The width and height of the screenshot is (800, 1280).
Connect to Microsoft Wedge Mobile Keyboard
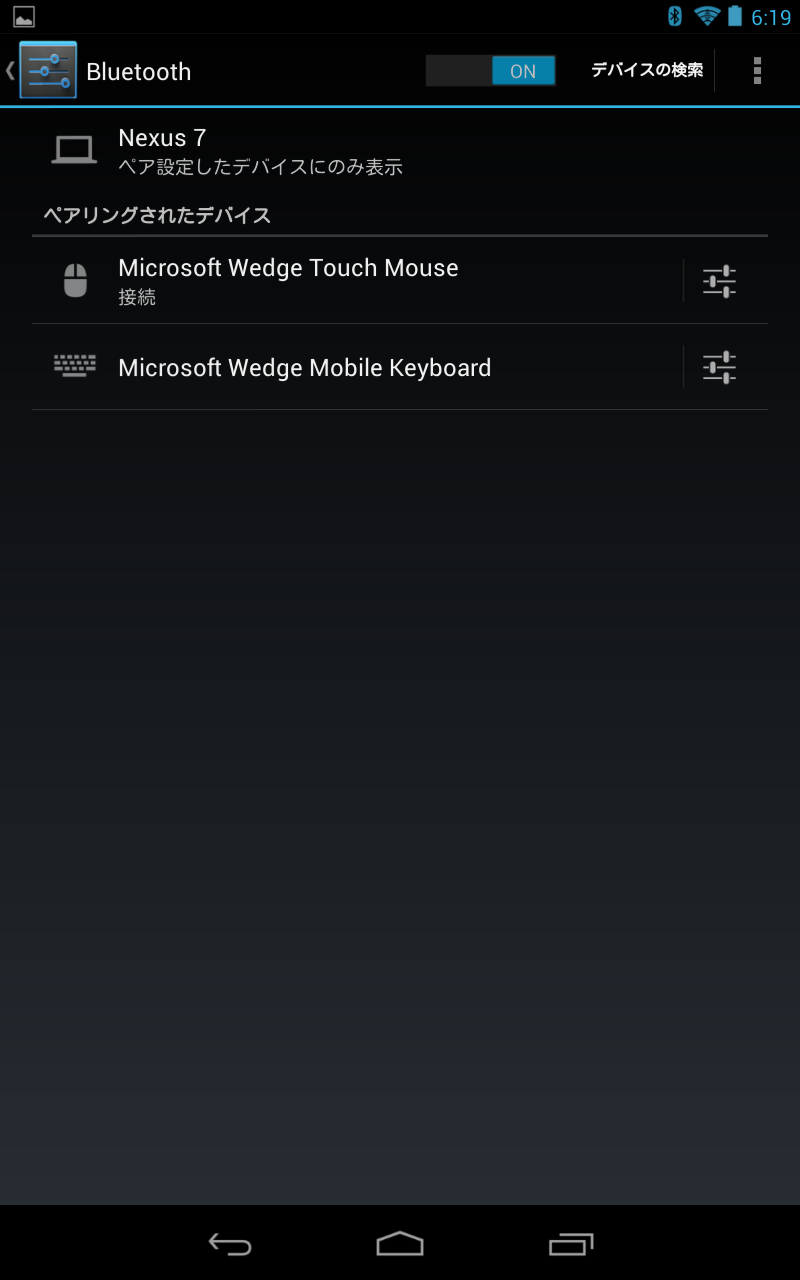350,367
